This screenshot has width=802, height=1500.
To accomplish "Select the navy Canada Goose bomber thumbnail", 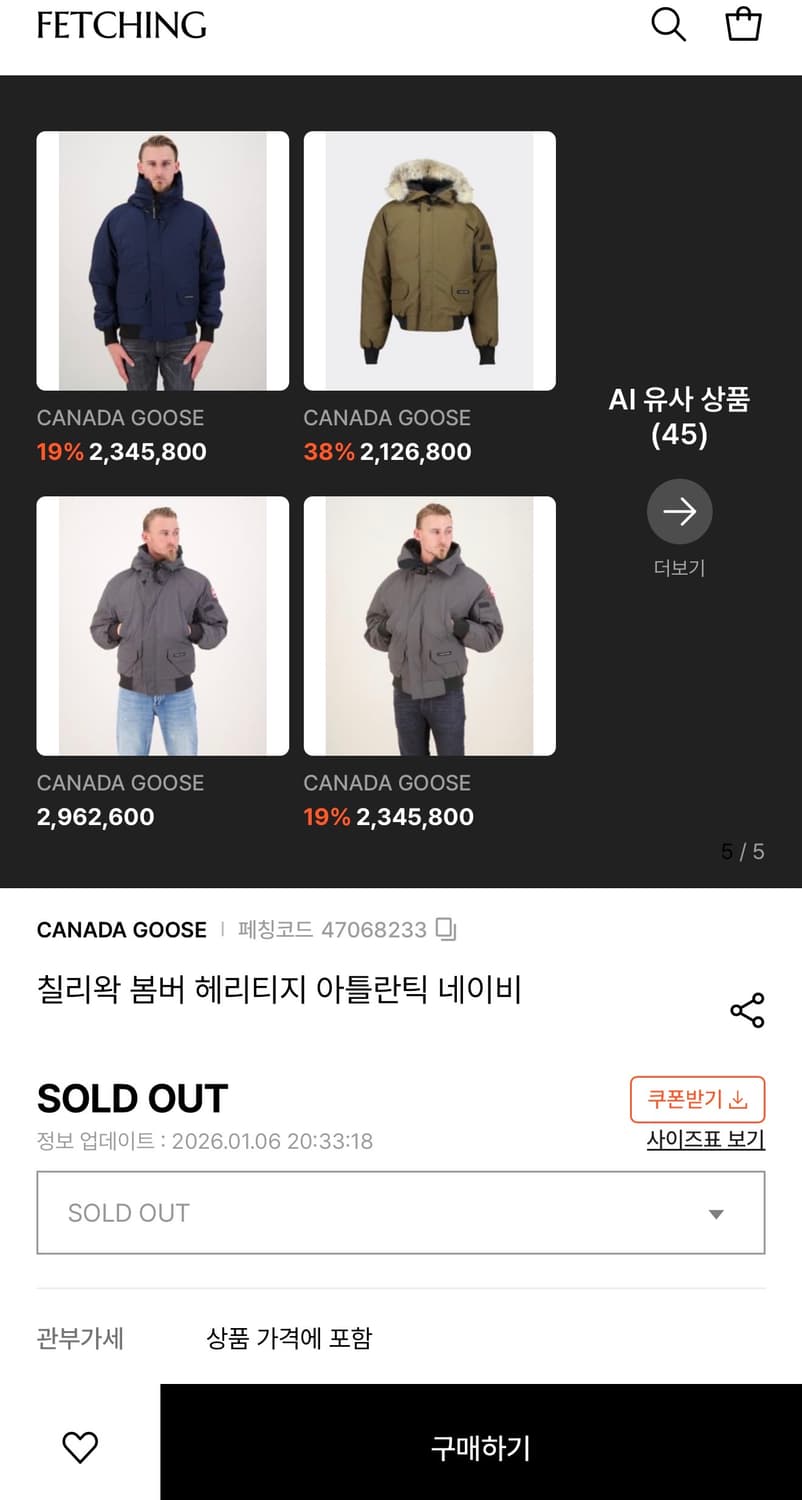I will click(163, 260).
